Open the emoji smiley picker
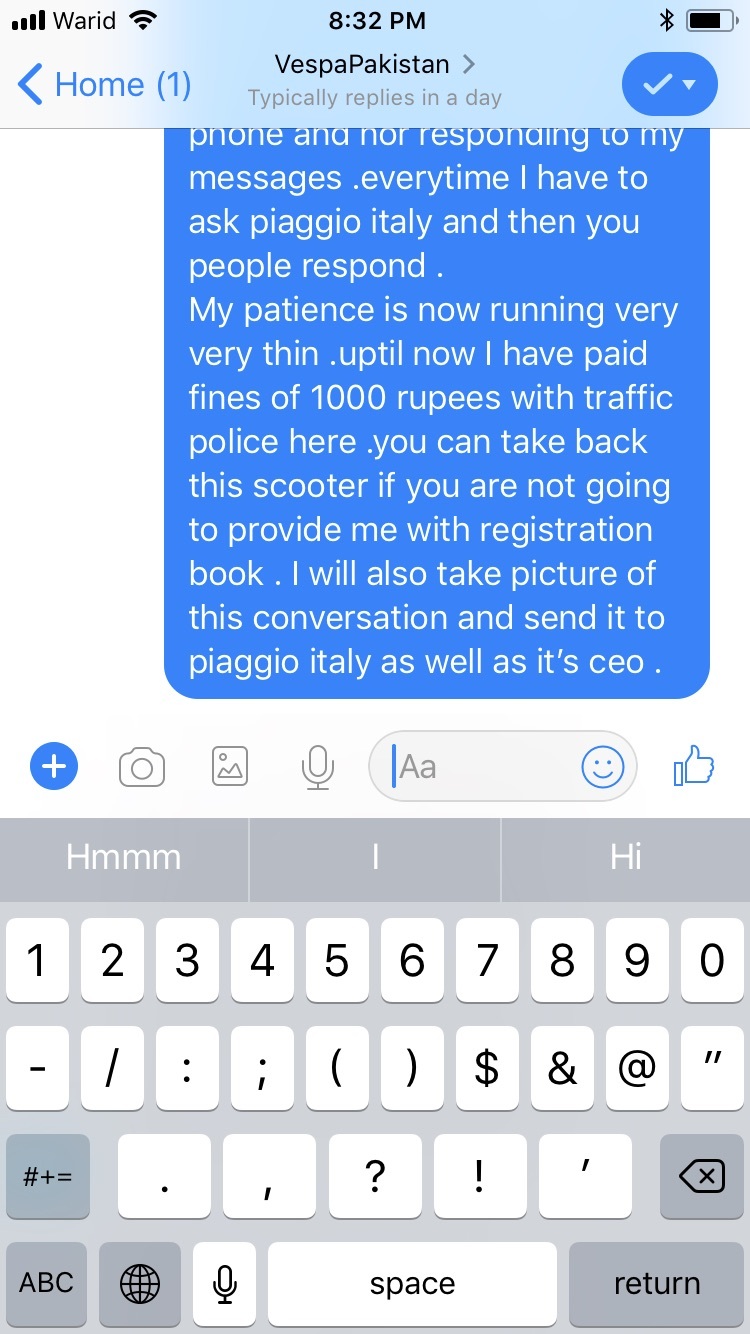750x1334 pixels. (603, 767)
